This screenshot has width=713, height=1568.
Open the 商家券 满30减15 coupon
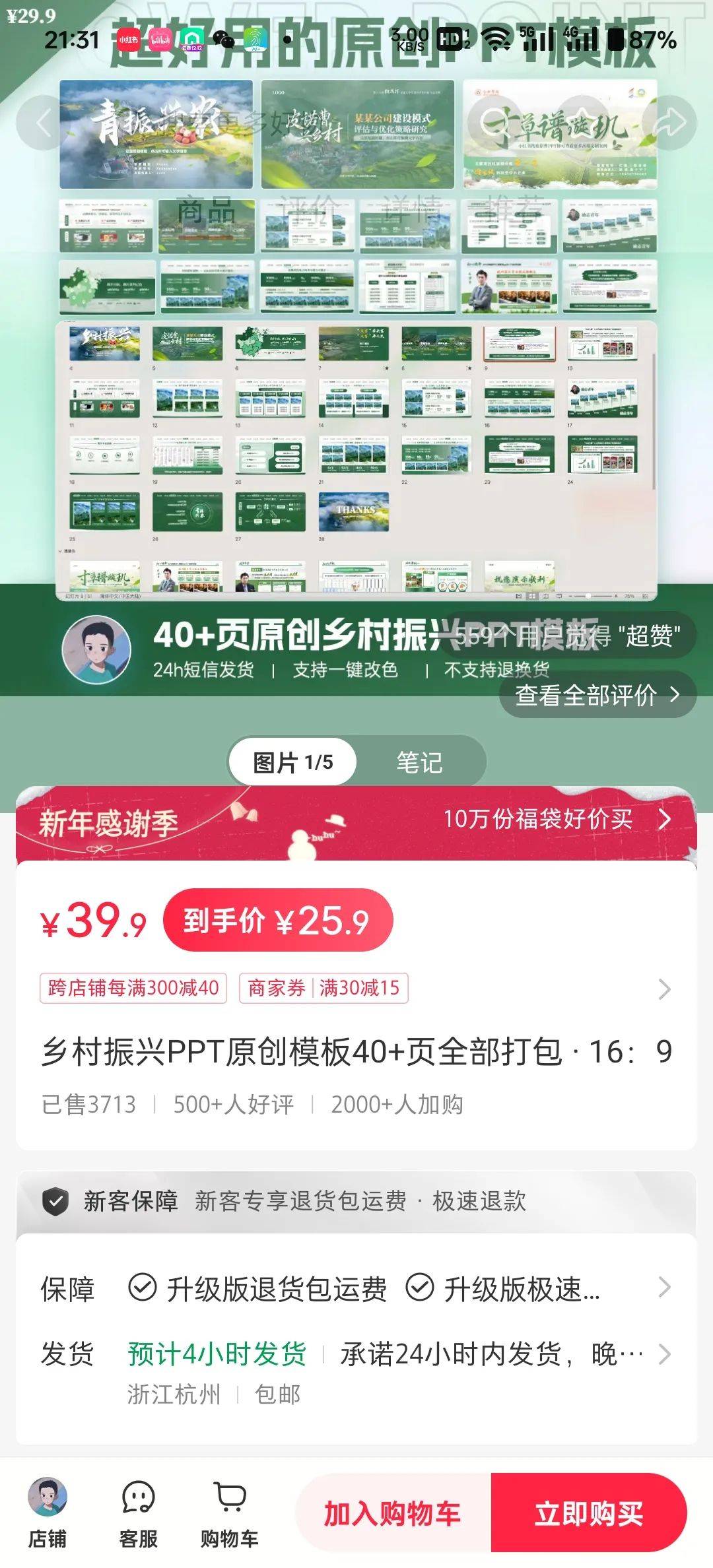tap(323, 988)
